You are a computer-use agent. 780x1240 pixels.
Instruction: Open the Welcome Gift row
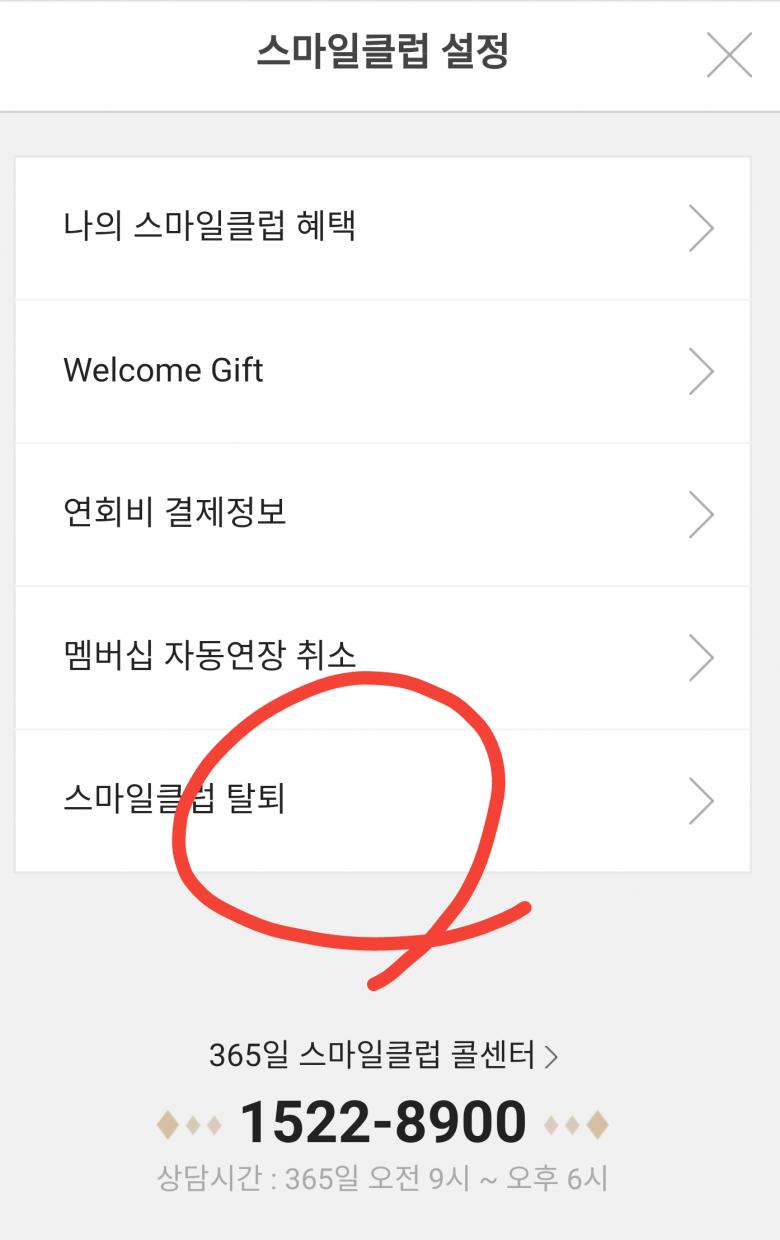[382, 371]
